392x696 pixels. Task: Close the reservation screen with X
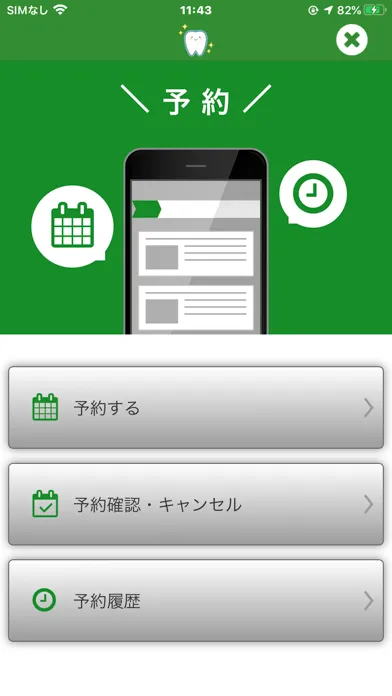[352, 40]
